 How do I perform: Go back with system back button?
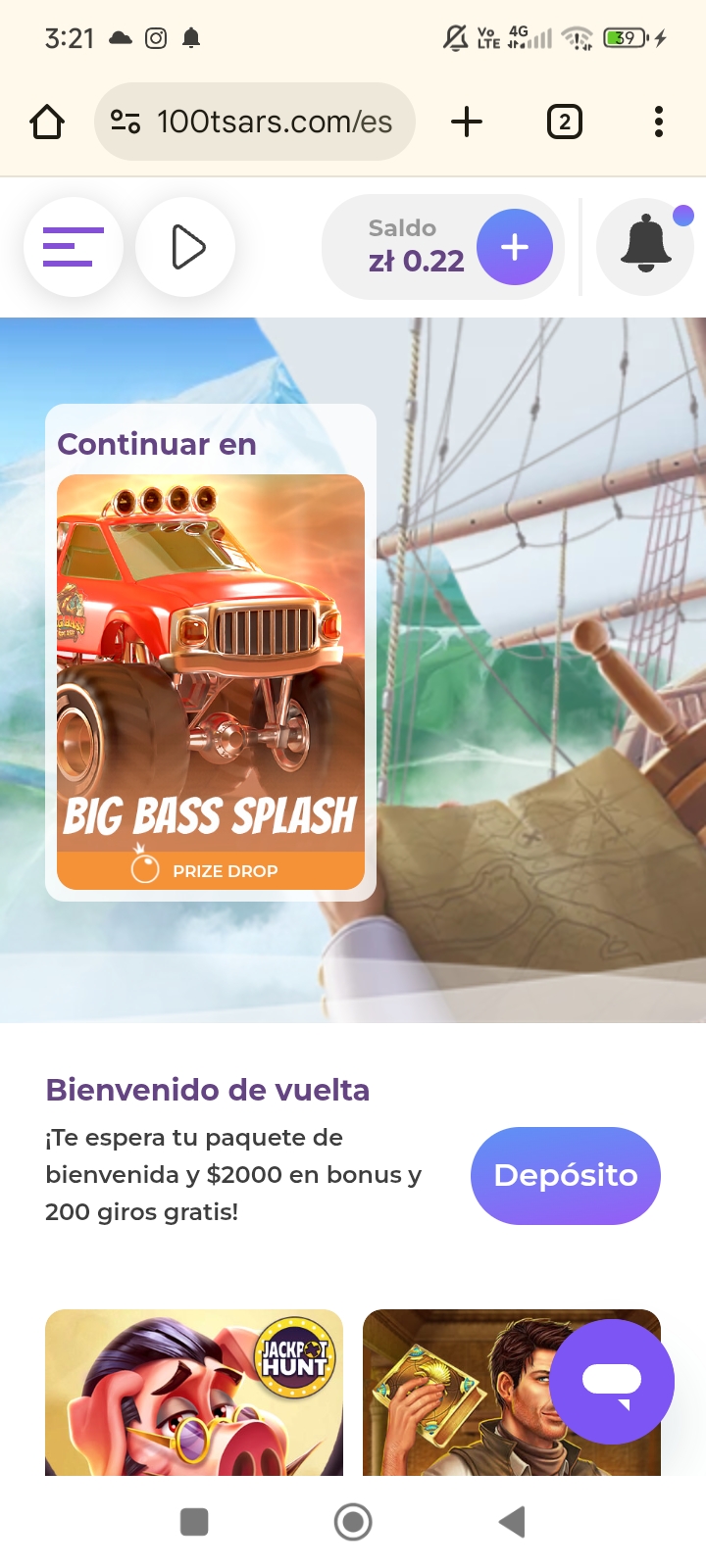point(512,1522)
